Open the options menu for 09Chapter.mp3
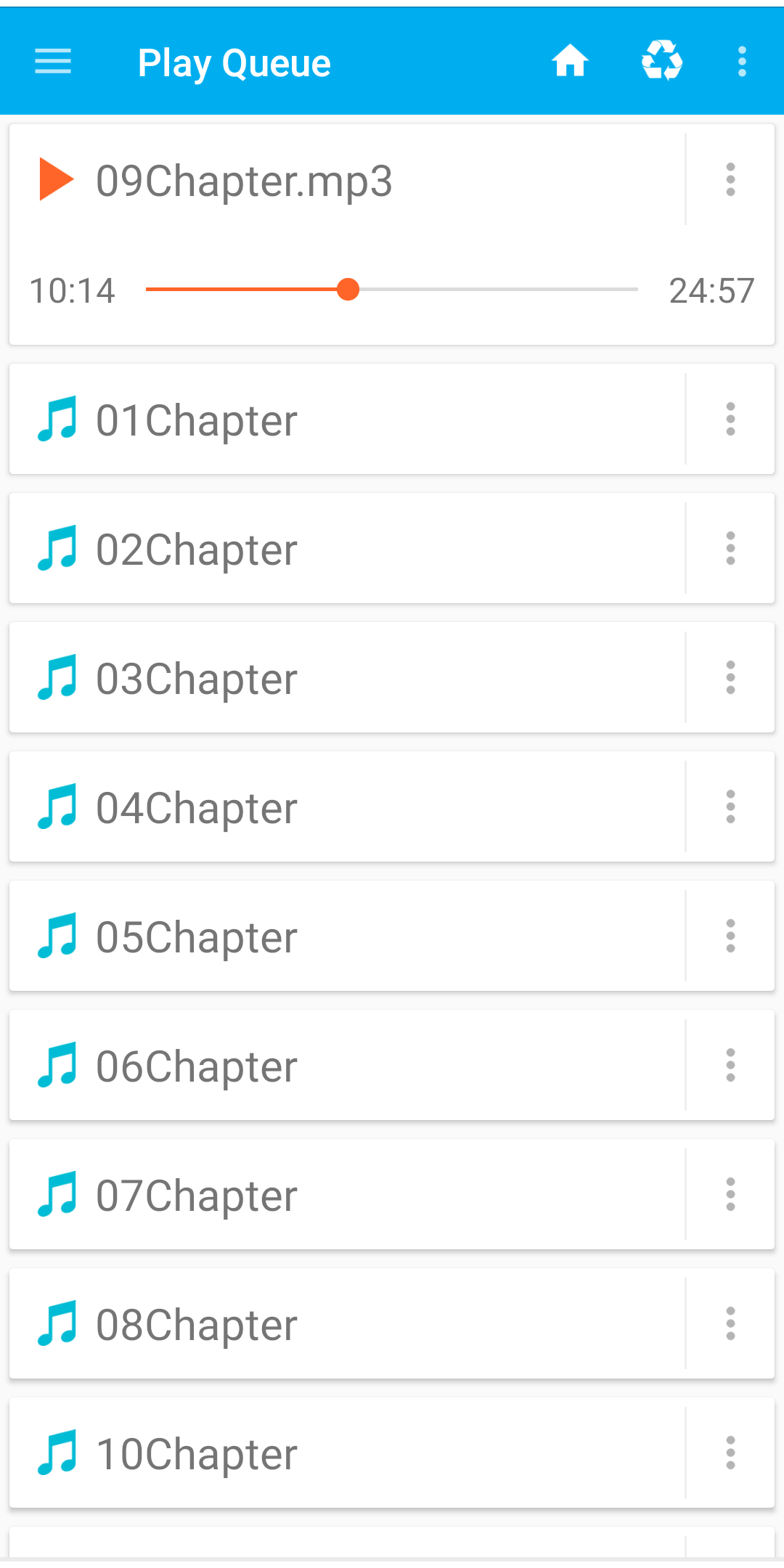784x1568 pixels. [x=730, y=180]
